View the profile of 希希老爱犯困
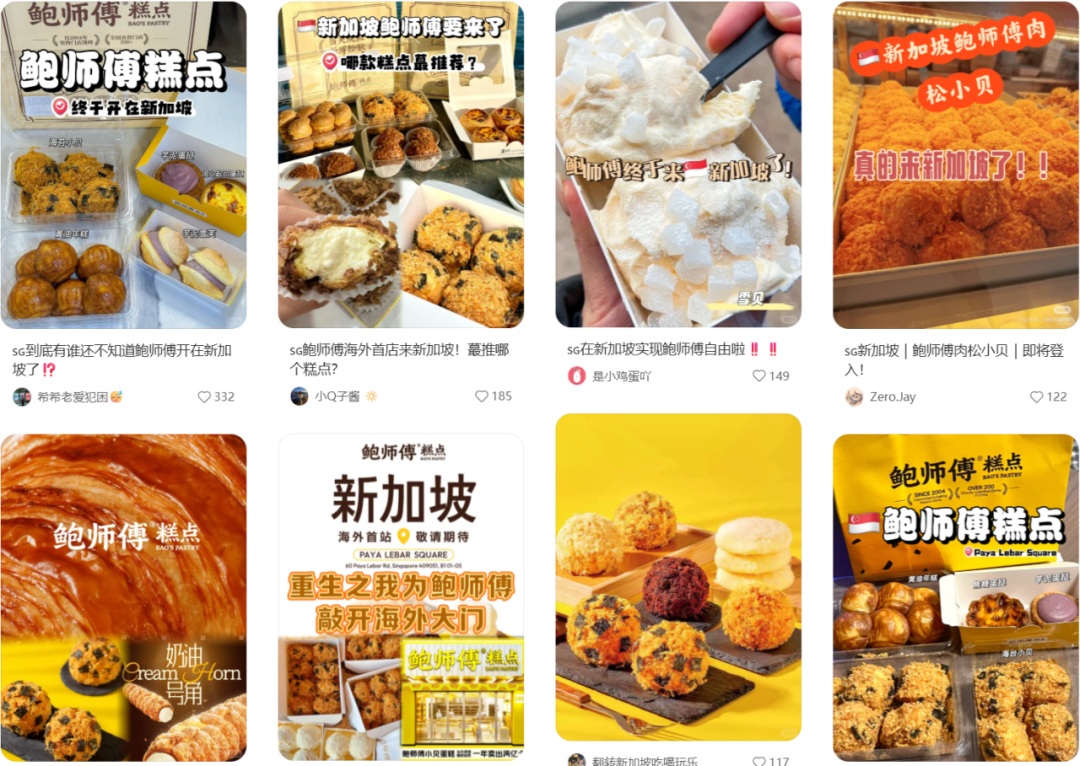Screen dimensions: 1080x766 click(22, 397)
